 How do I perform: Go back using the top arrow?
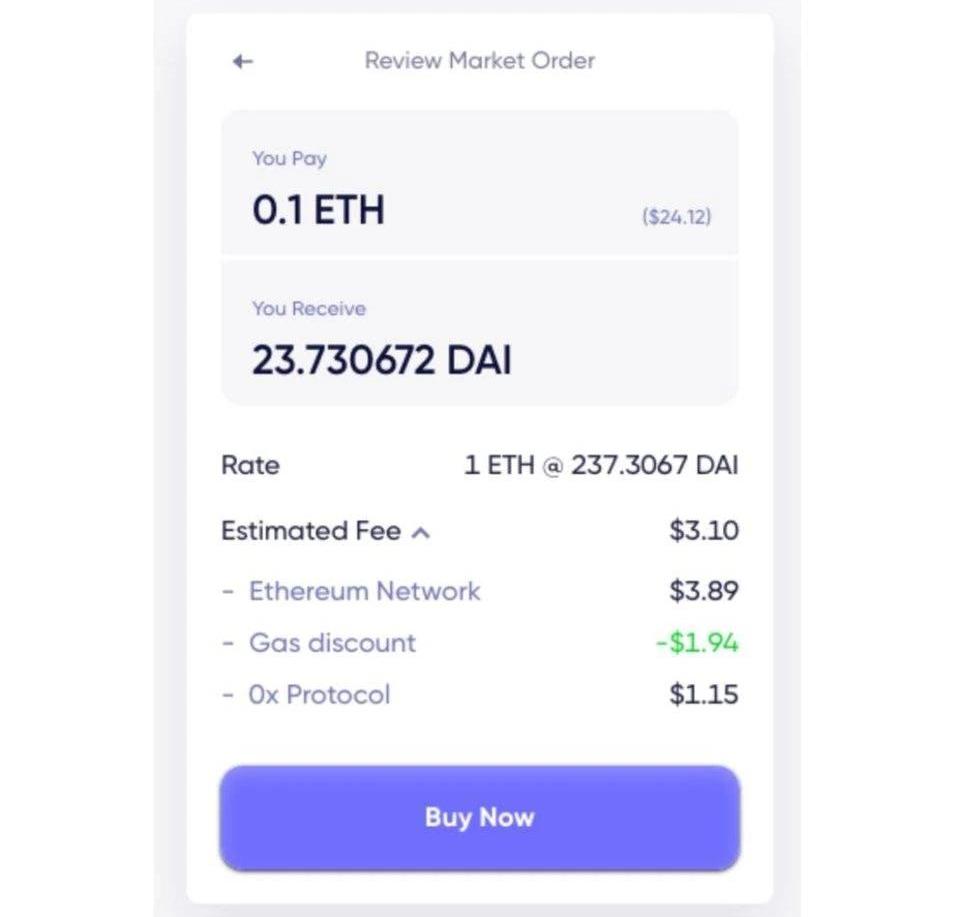[x=242, y=62]
